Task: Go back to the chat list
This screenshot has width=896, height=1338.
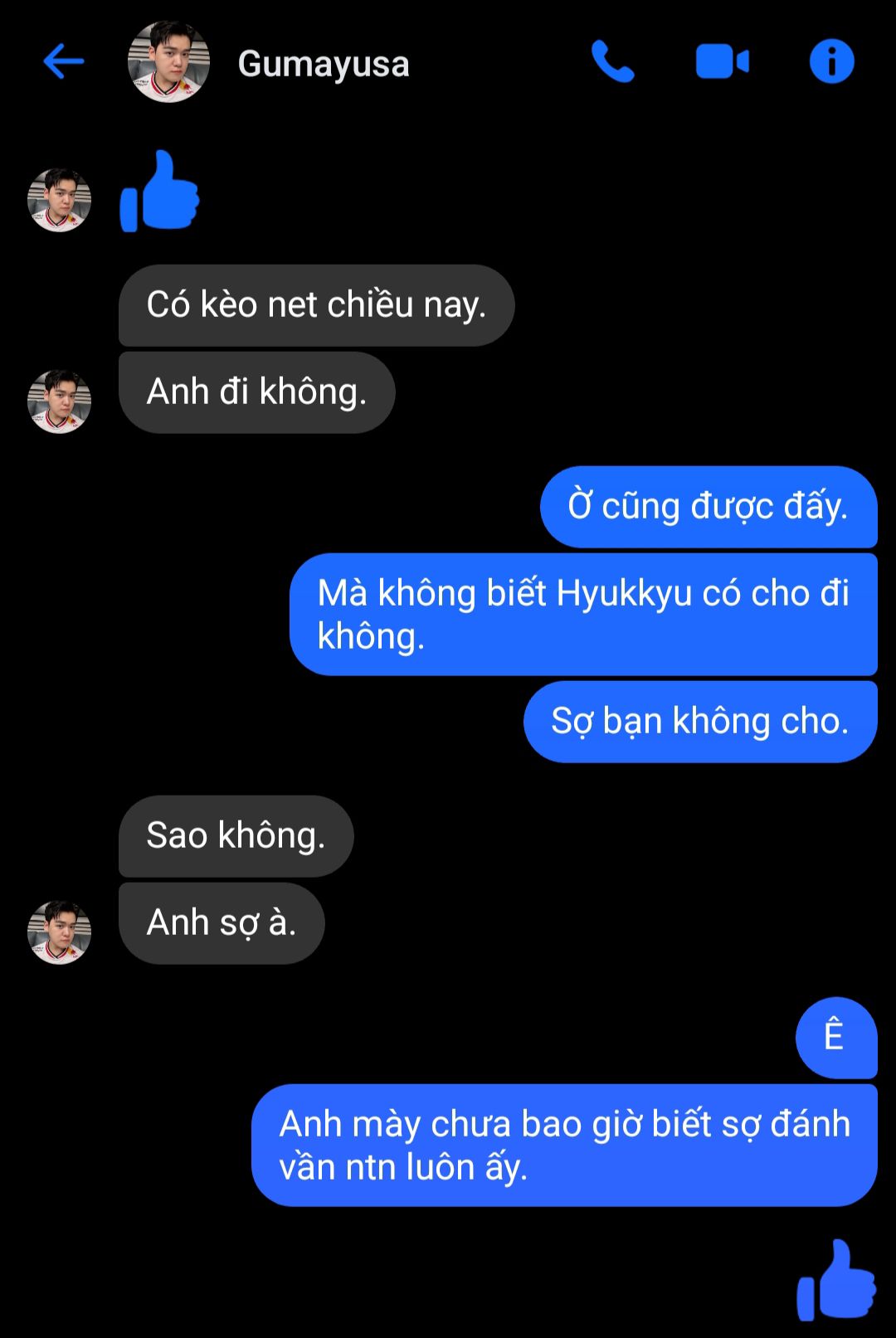Action: click(x=63, y=61)
